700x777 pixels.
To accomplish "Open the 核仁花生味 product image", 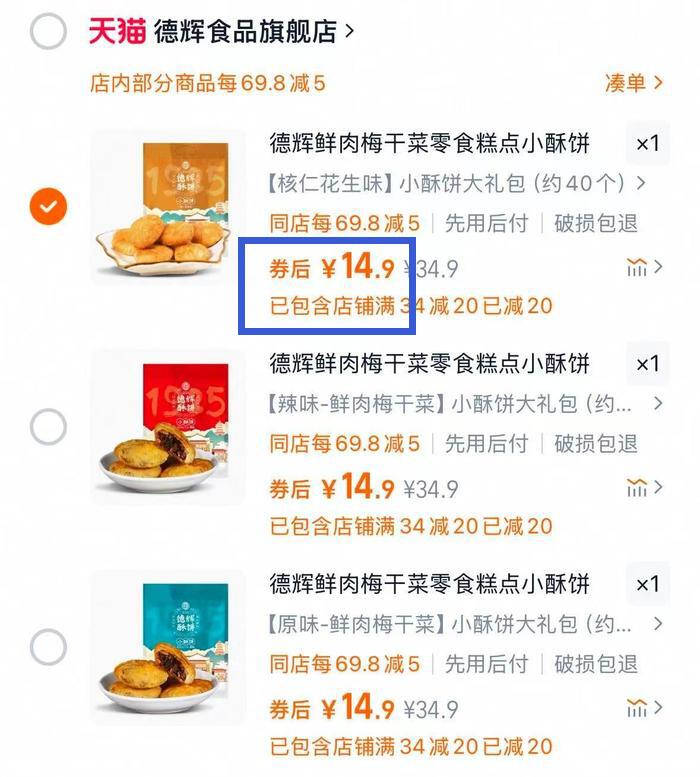I will (168, 207).
